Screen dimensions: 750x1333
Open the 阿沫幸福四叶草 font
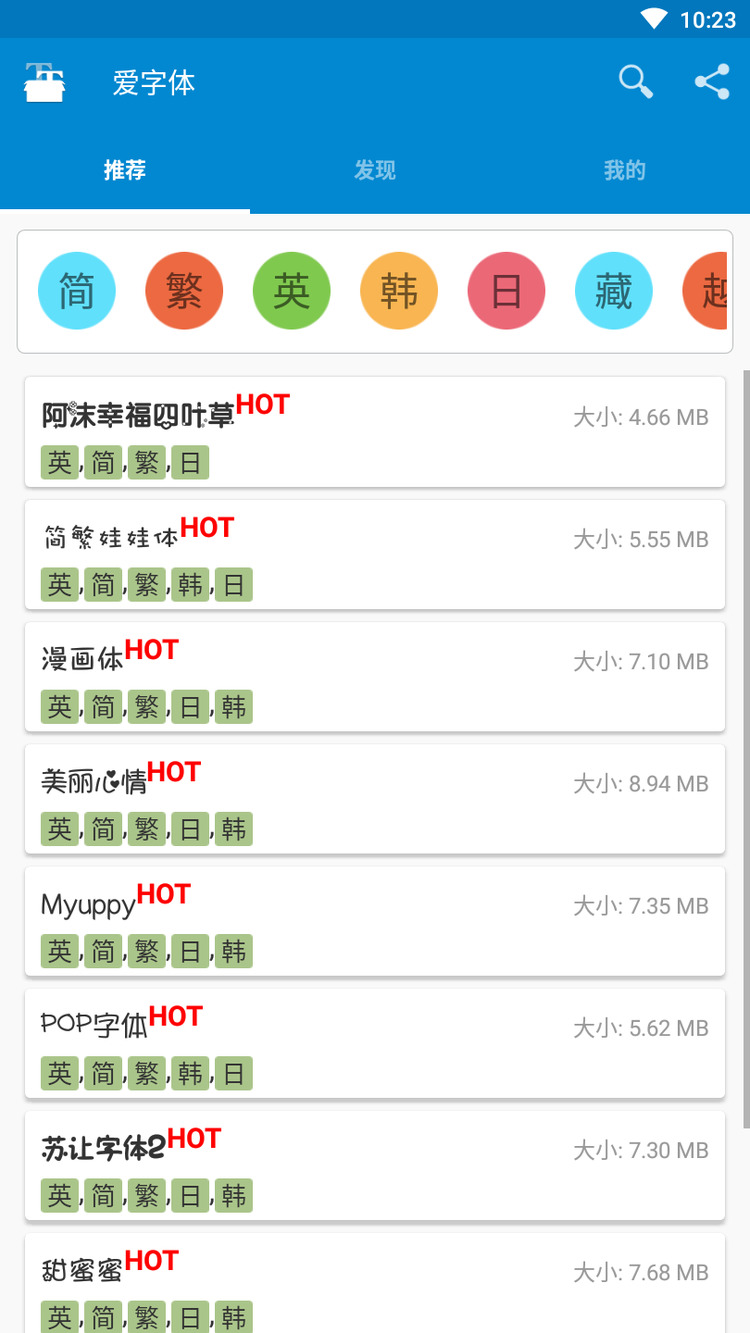click(375, 432)
